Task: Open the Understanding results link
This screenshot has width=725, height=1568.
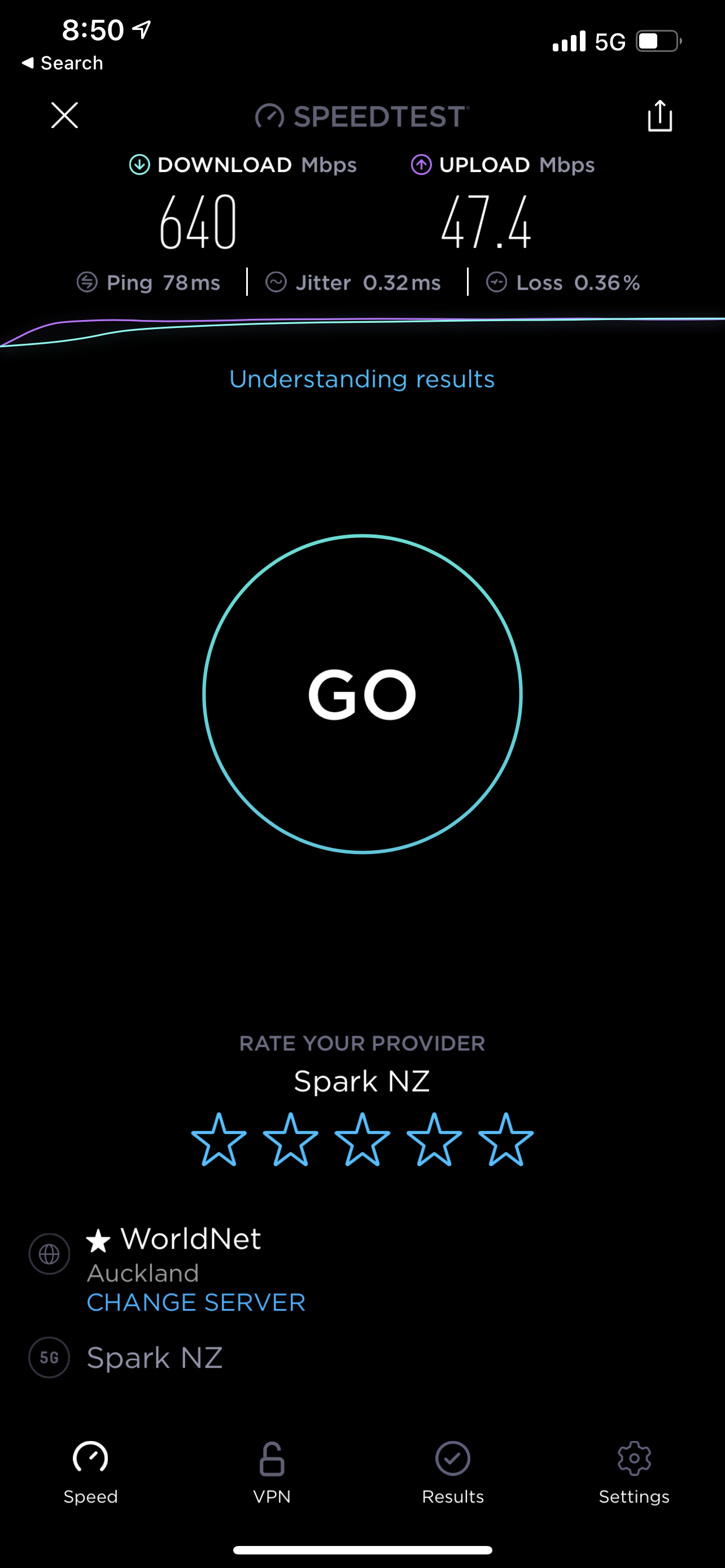Action: click(x=362, y=379)
